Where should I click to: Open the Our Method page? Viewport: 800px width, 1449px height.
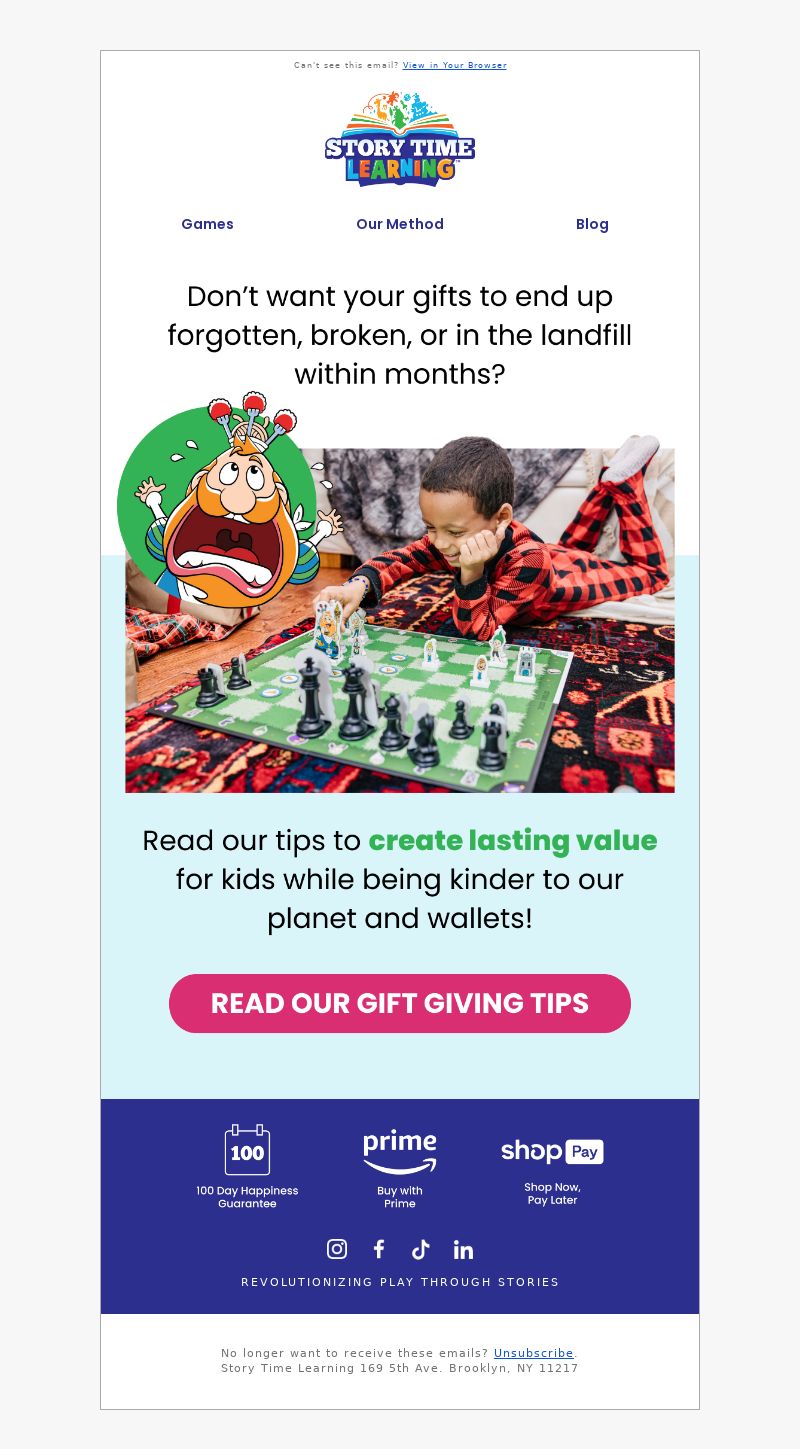[x=400, y=224]
